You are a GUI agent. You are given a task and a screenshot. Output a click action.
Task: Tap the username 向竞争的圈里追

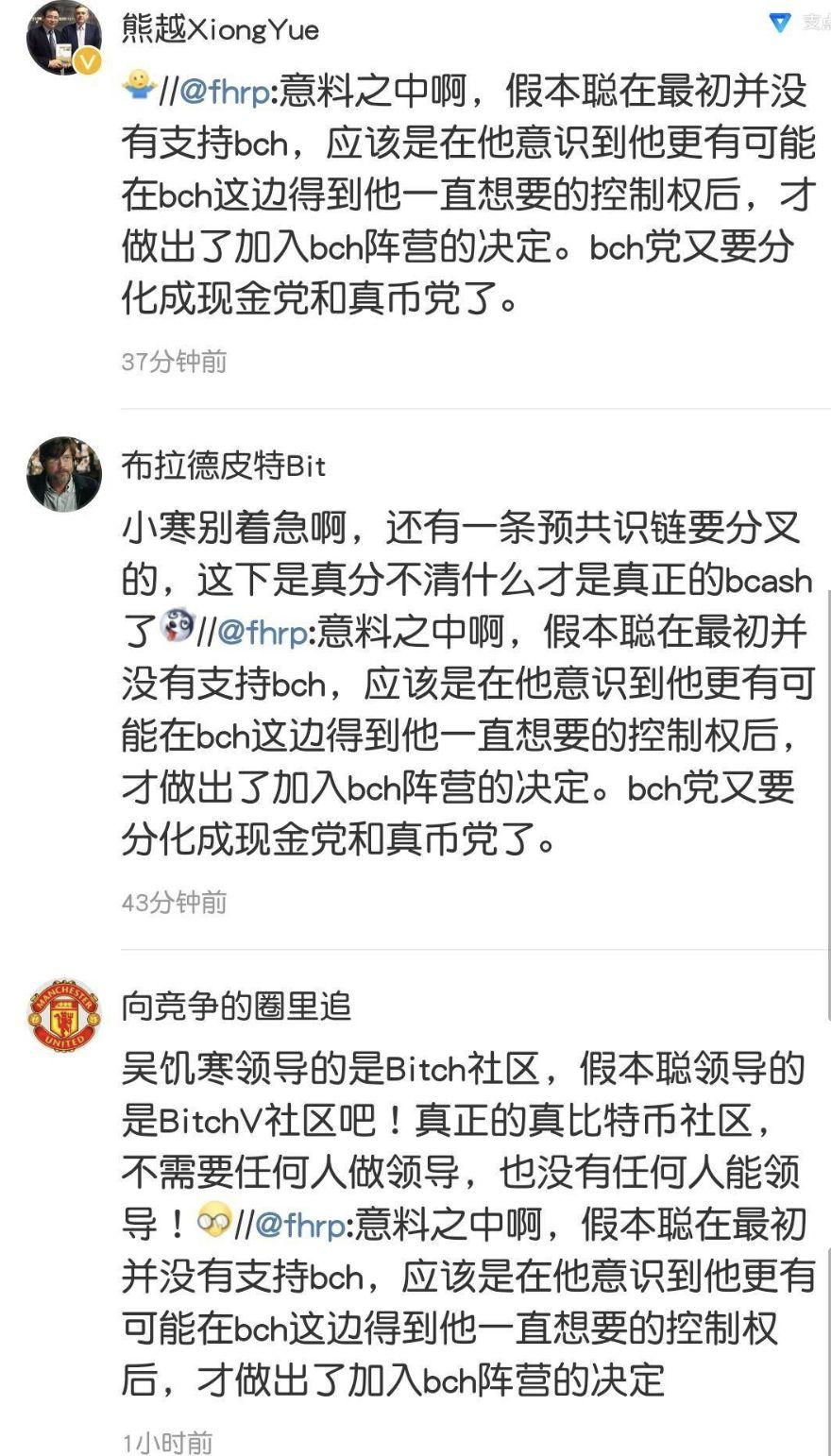coord(236,1007)
